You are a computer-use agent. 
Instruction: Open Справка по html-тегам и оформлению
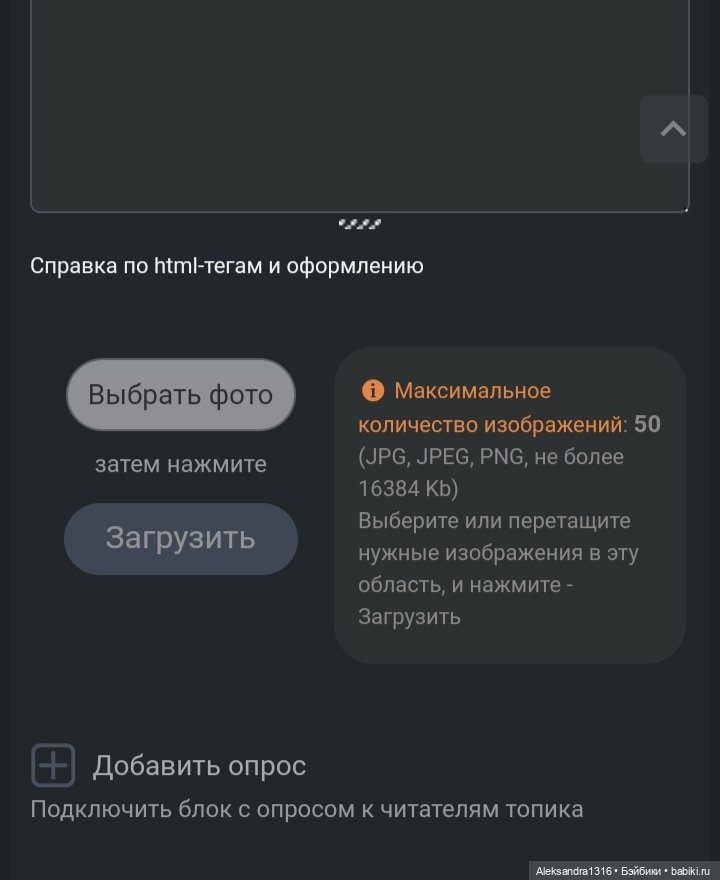[227, 266]
